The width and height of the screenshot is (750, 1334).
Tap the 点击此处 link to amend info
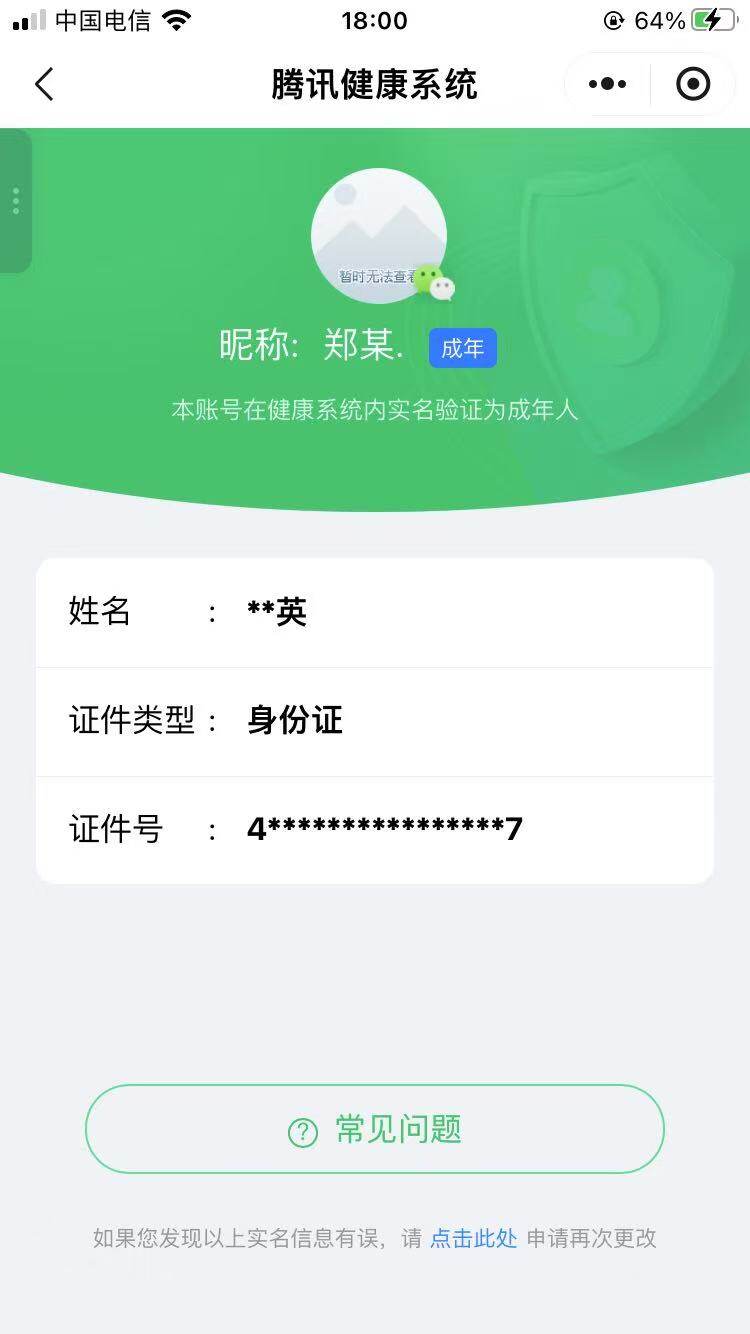pos(473,1238)
